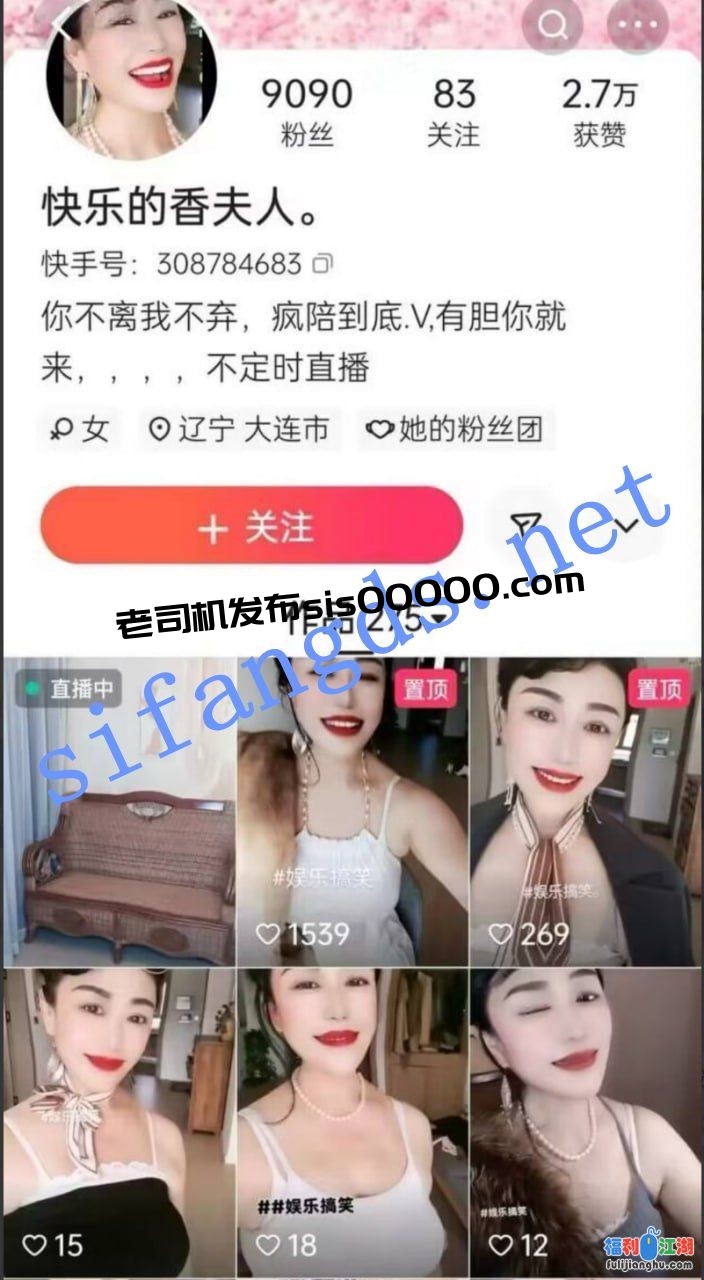View the 9090 粉丝 list
704x1280 pixels.
point(307,112)
